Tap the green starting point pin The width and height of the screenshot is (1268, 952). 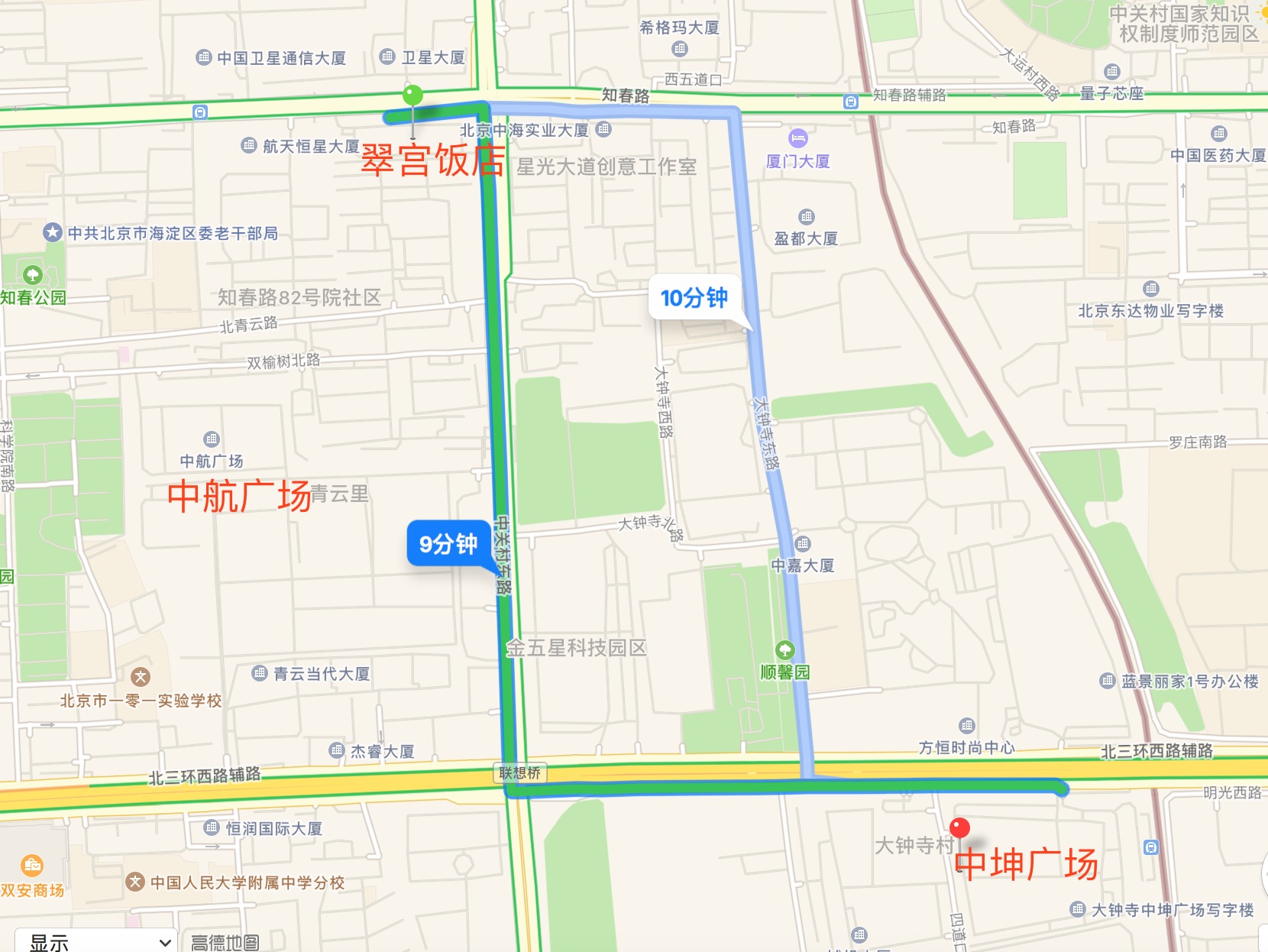(412, 96)
